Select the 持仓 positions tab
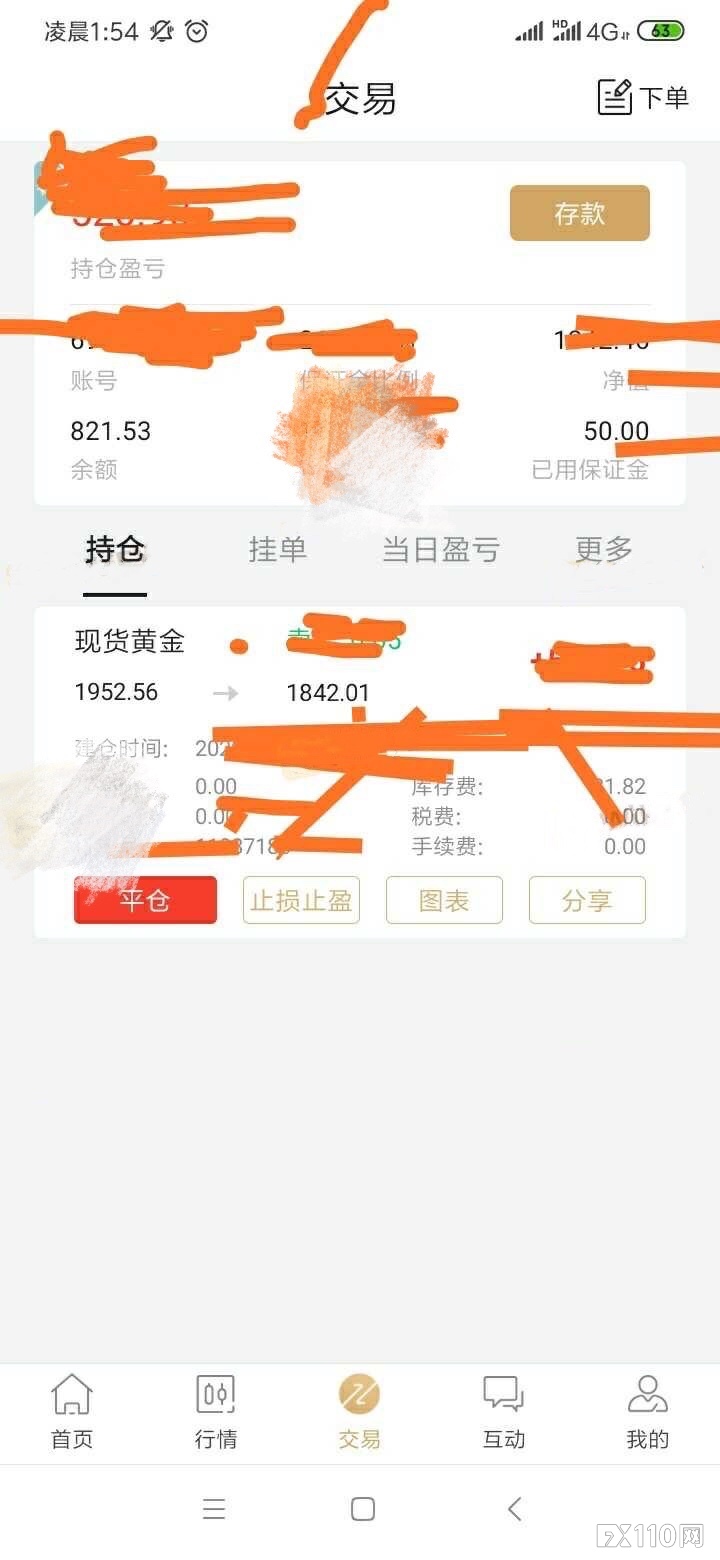Image resolution: width=720 pixels, height=1560 pixels. click(x=115, y=549)
